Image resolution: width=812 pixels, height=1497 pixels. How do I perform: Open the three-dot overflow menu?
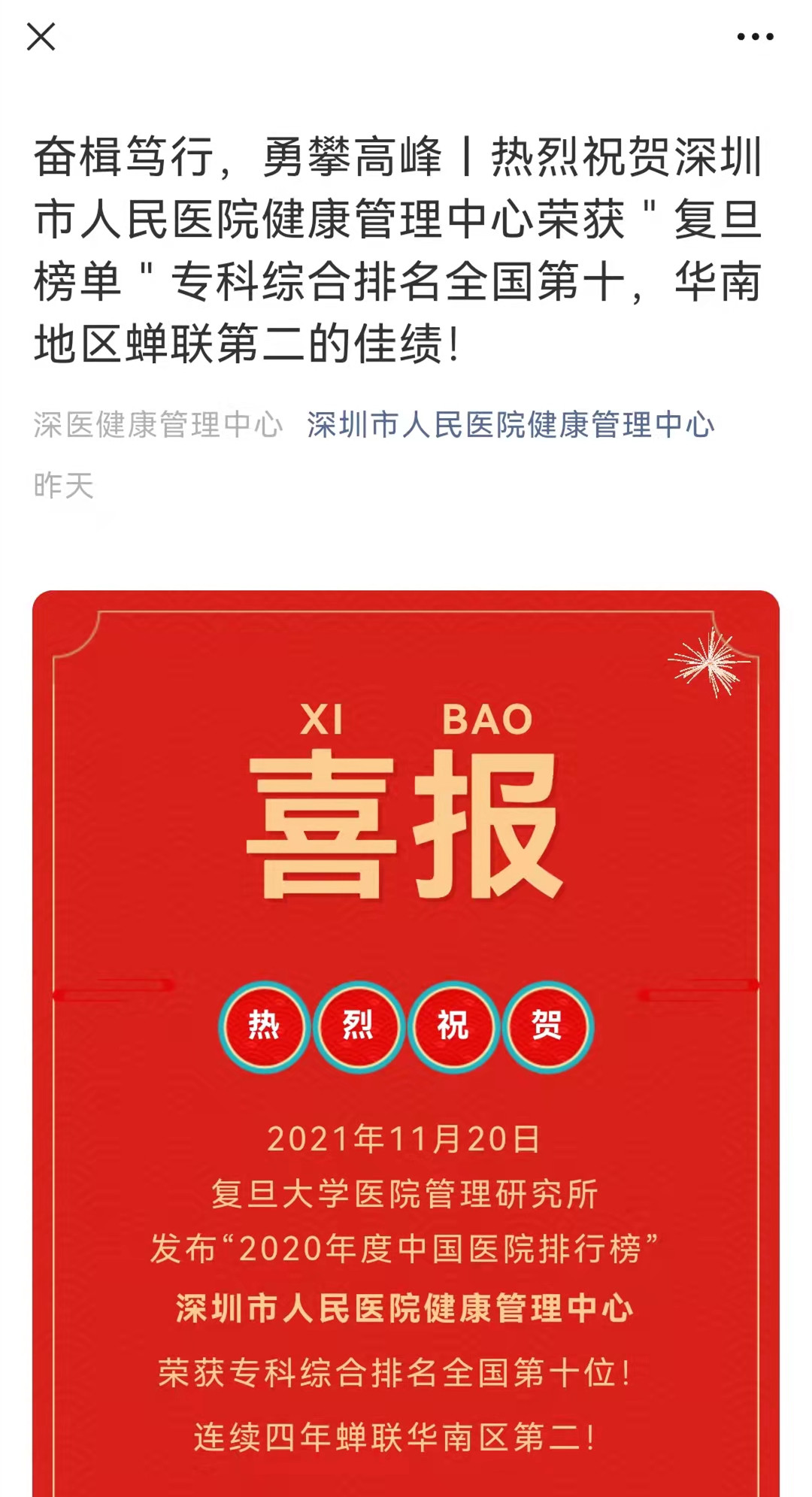tap(755, 37)
